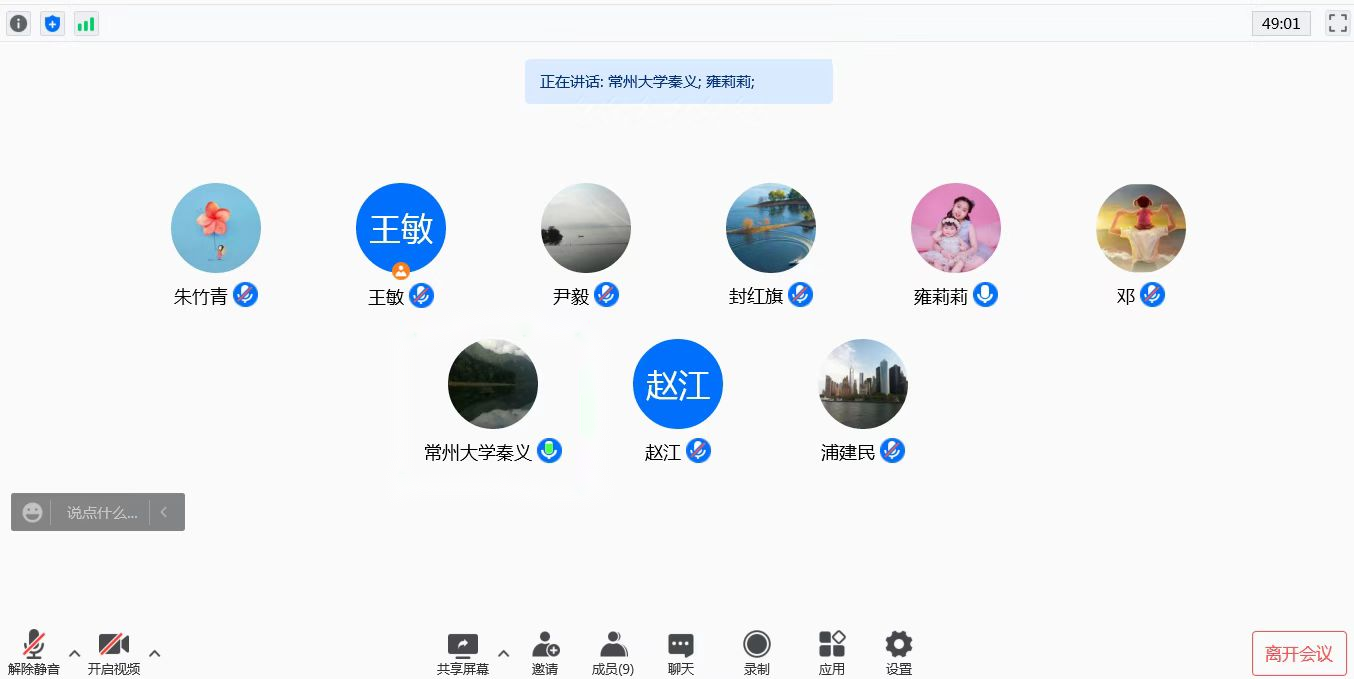Enter full screen mode
Viewport: 1354px width, 679px height.
pos(1337,23)
